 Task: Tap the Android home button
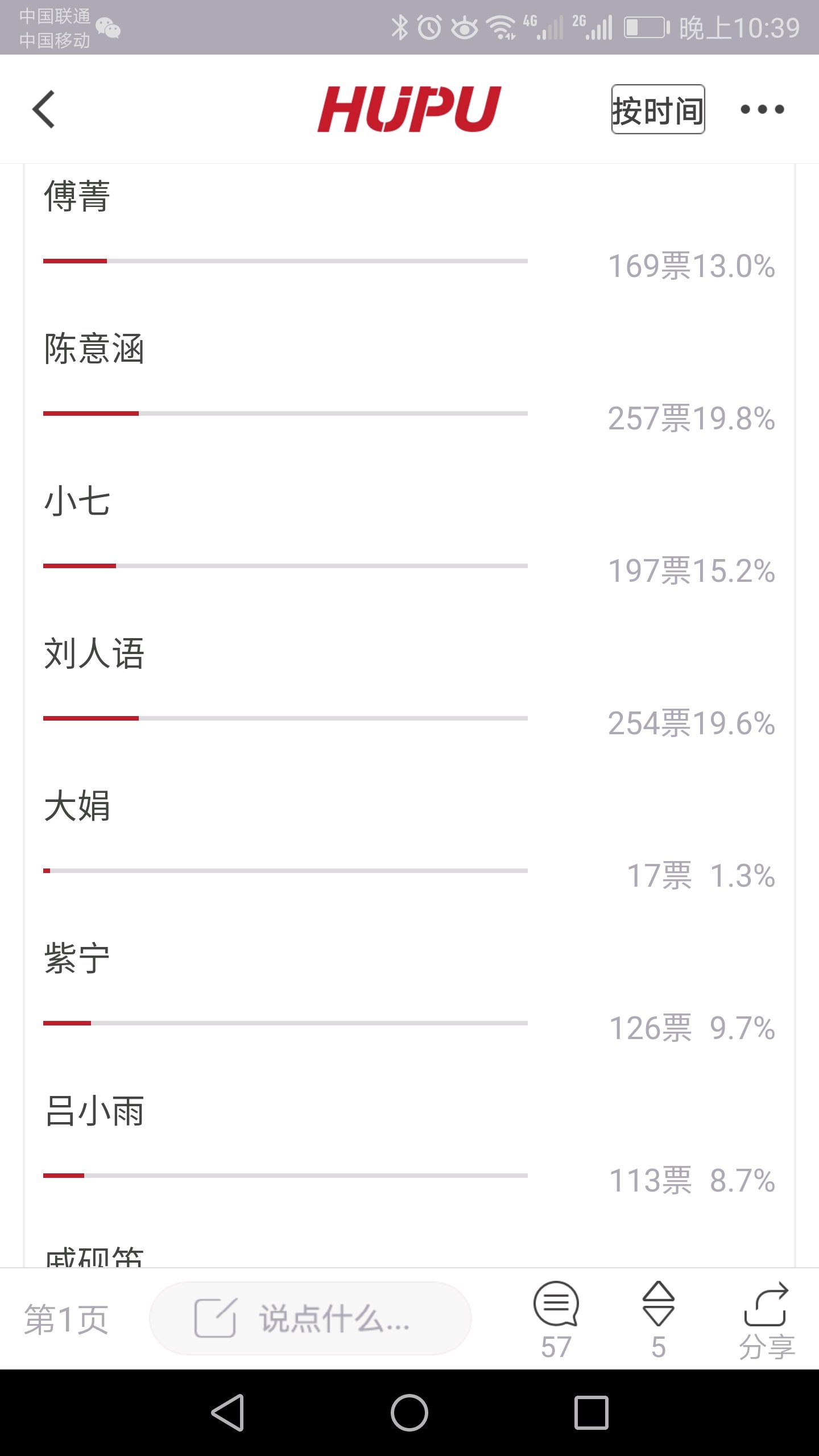pos(409,1413)
